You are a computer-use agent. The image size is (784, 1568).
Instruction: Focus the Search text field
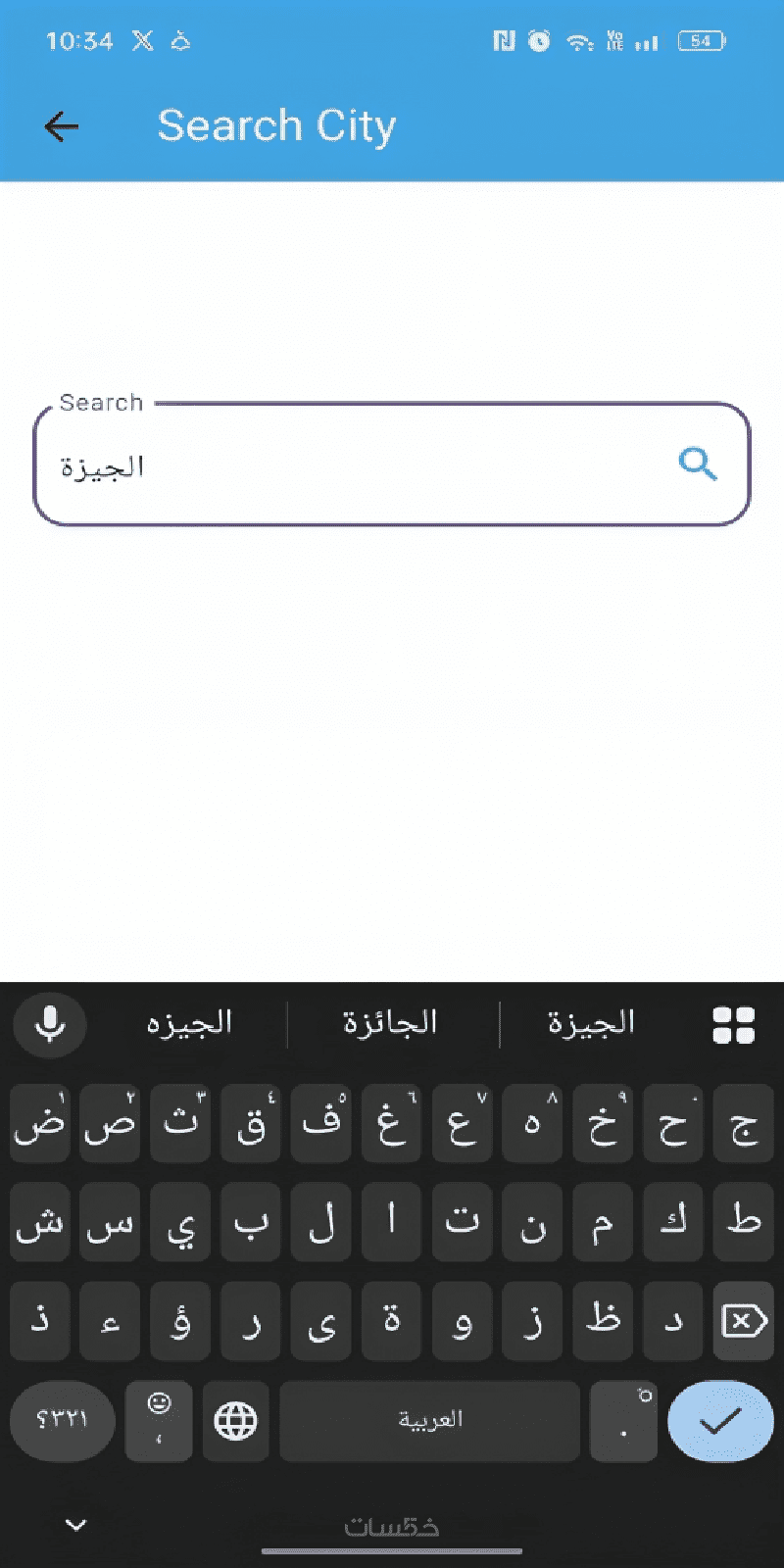coord(353,465)
